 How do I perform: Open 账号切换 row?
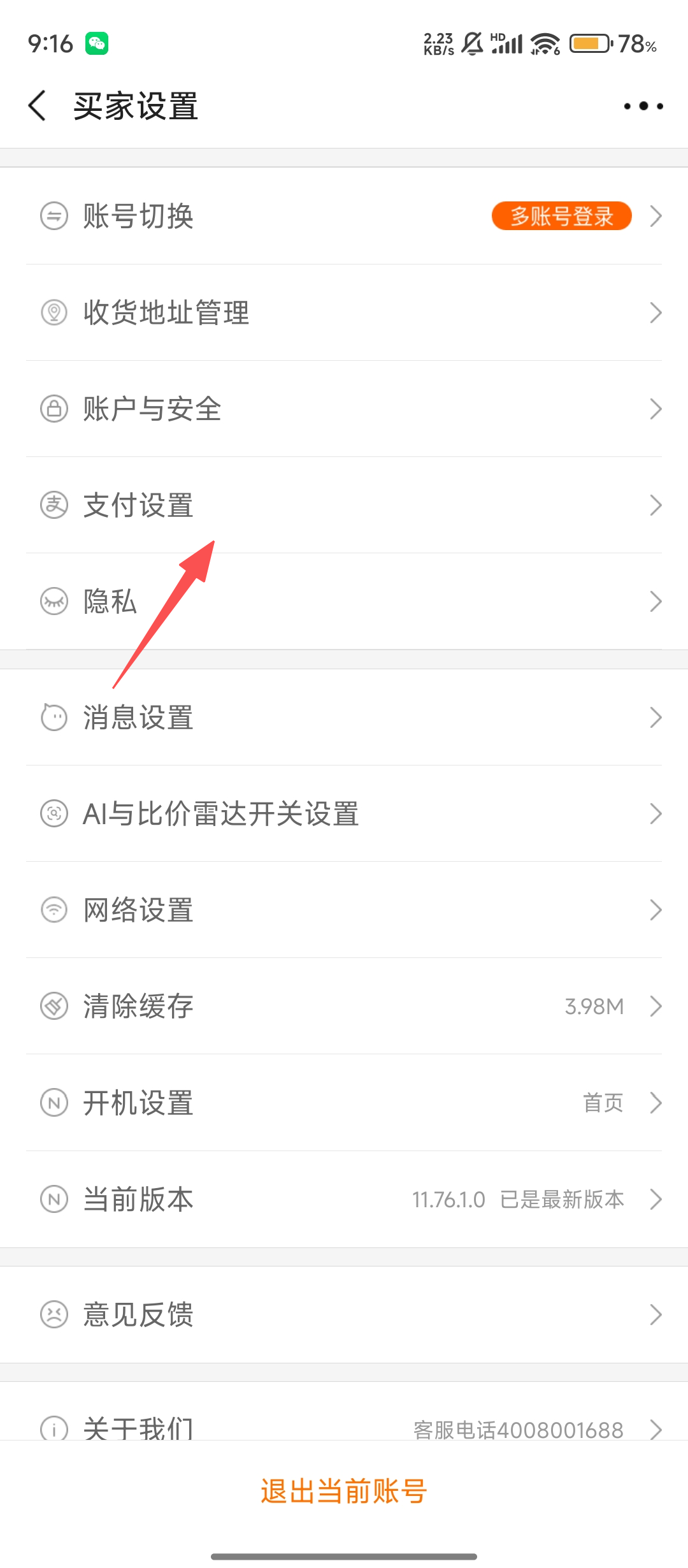coord(344,216)
